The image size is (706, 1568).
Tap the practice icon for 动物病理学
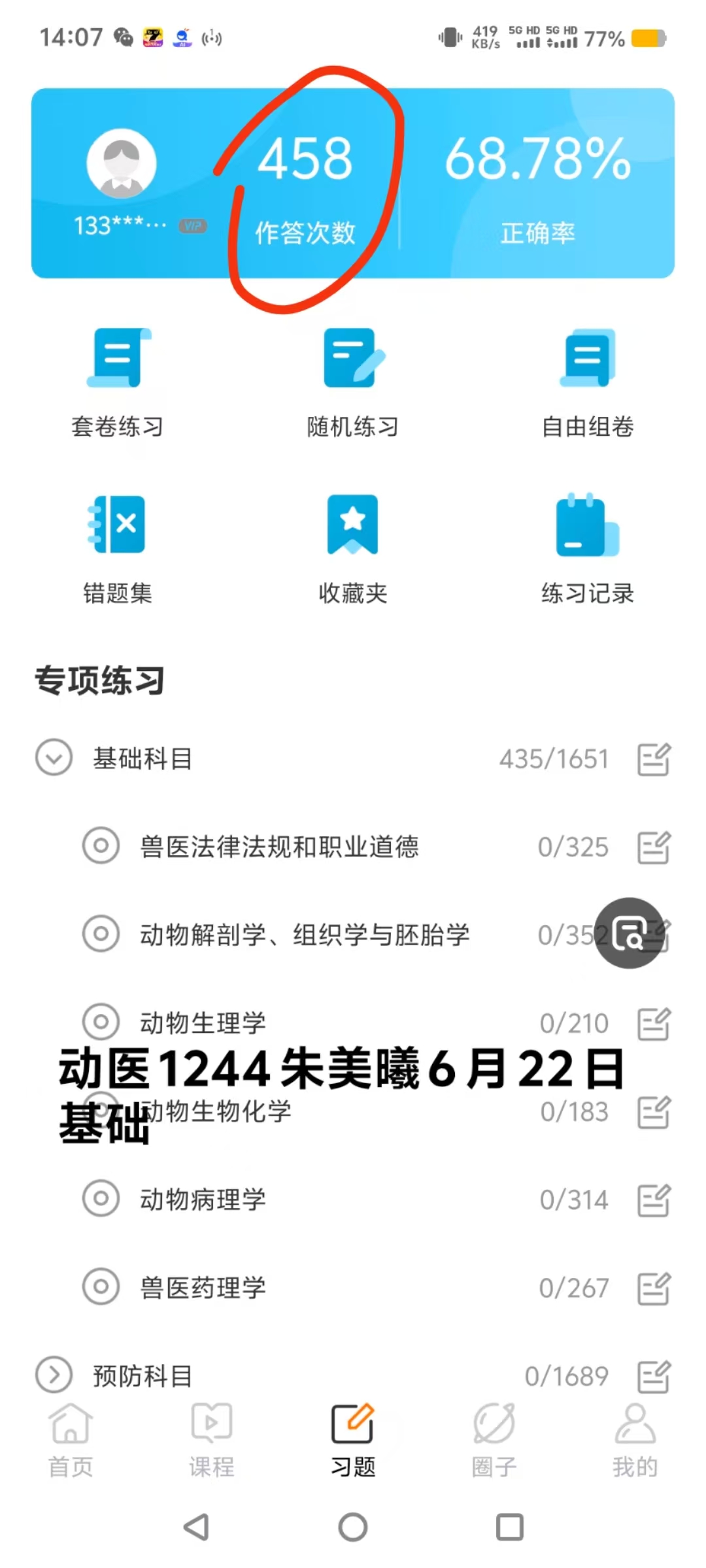tap(654, 1200)
